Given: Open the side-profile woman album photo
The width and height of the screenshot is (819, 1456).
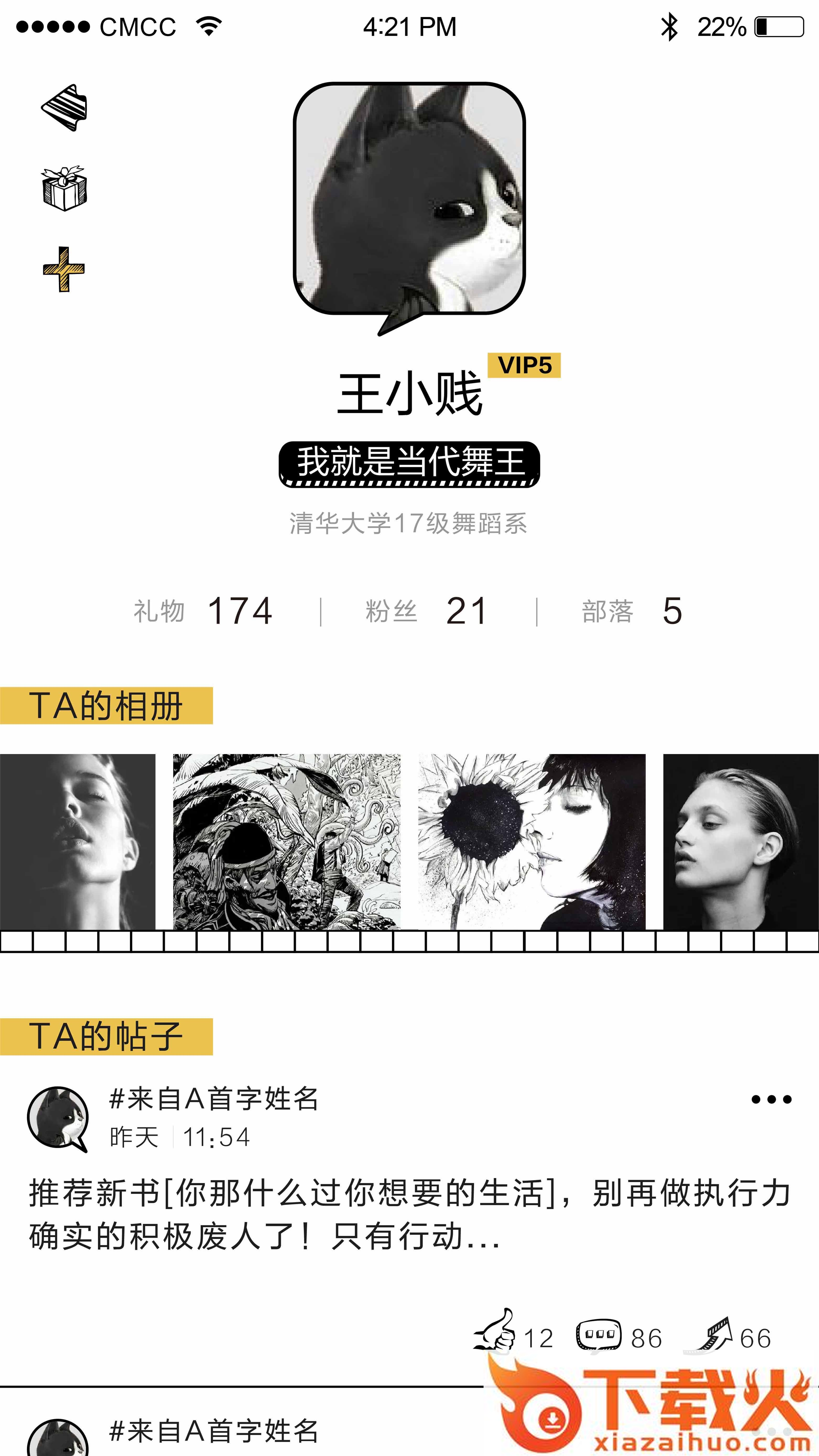Looking at the screenshot, I should (x=740, y=842).
